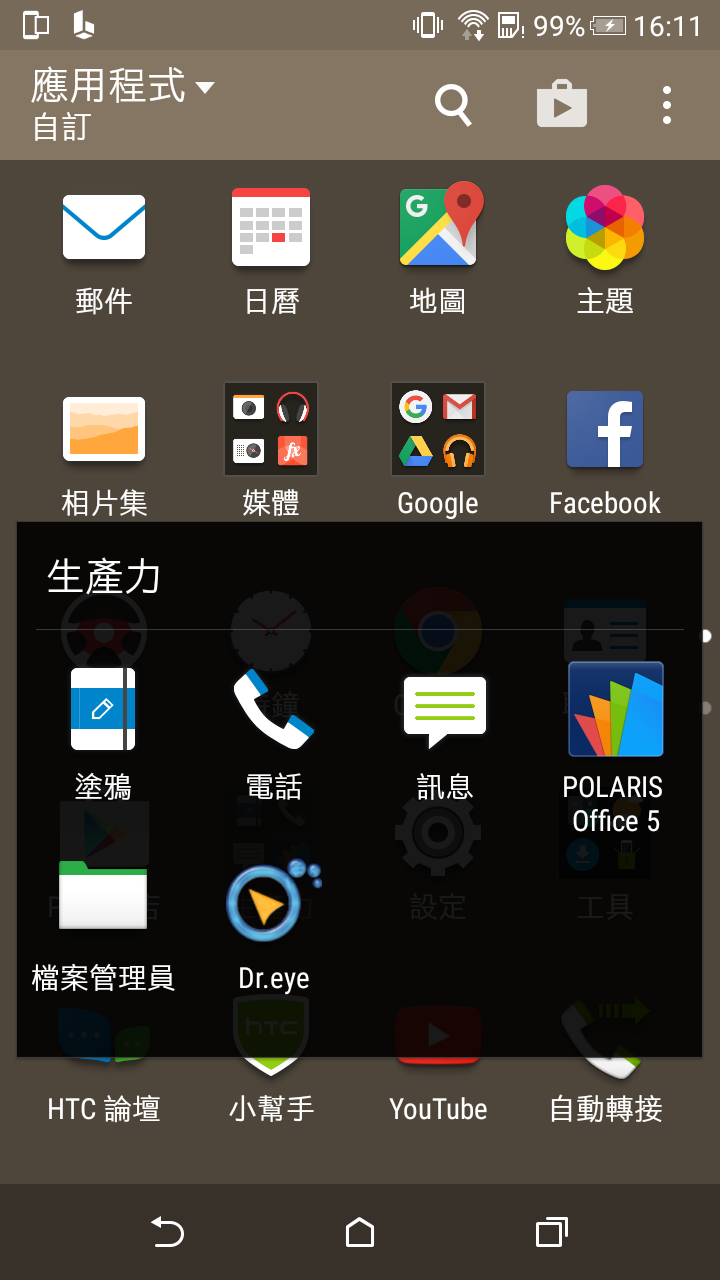Open the search icon in the app bar

point(453,105)
